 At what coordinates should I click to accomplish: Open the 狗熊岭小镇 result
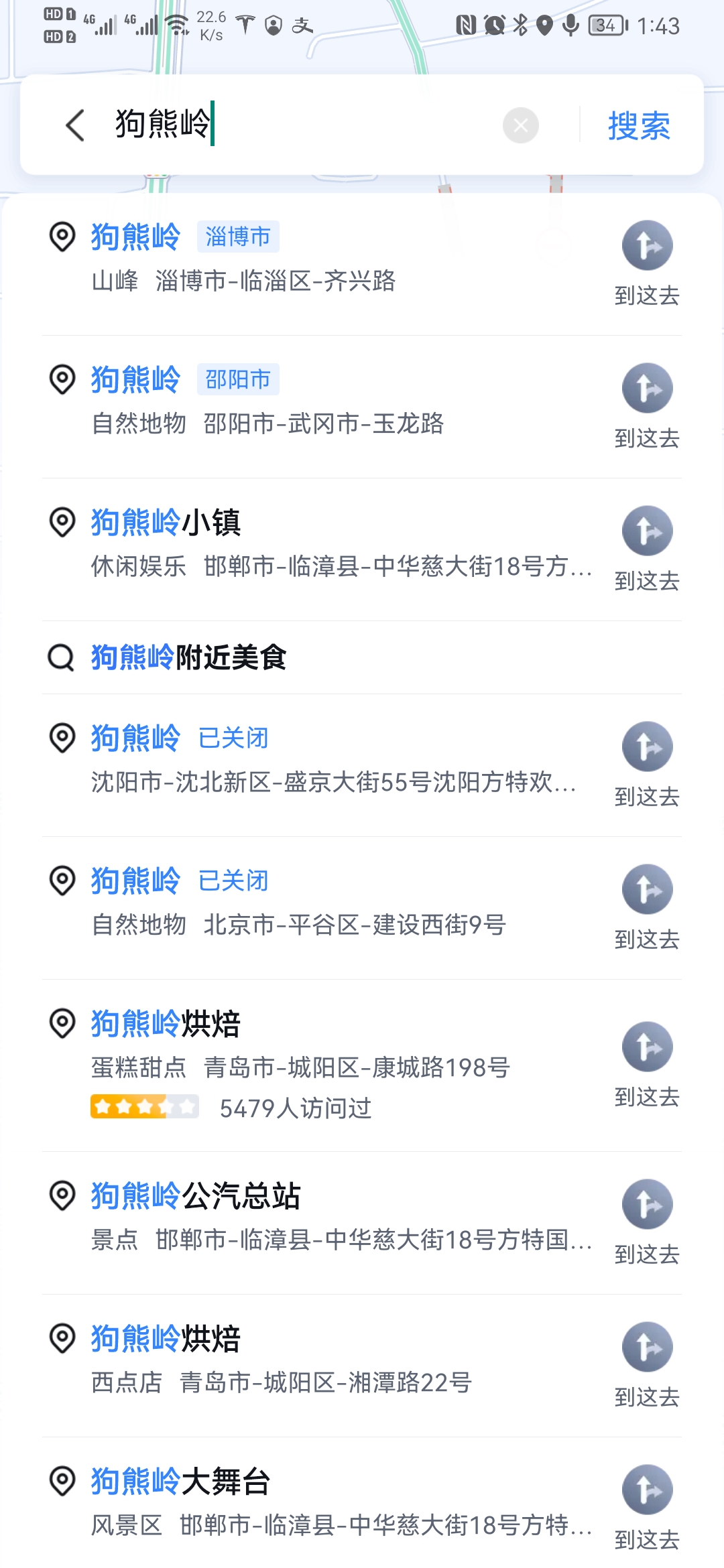tap(302, 544)
